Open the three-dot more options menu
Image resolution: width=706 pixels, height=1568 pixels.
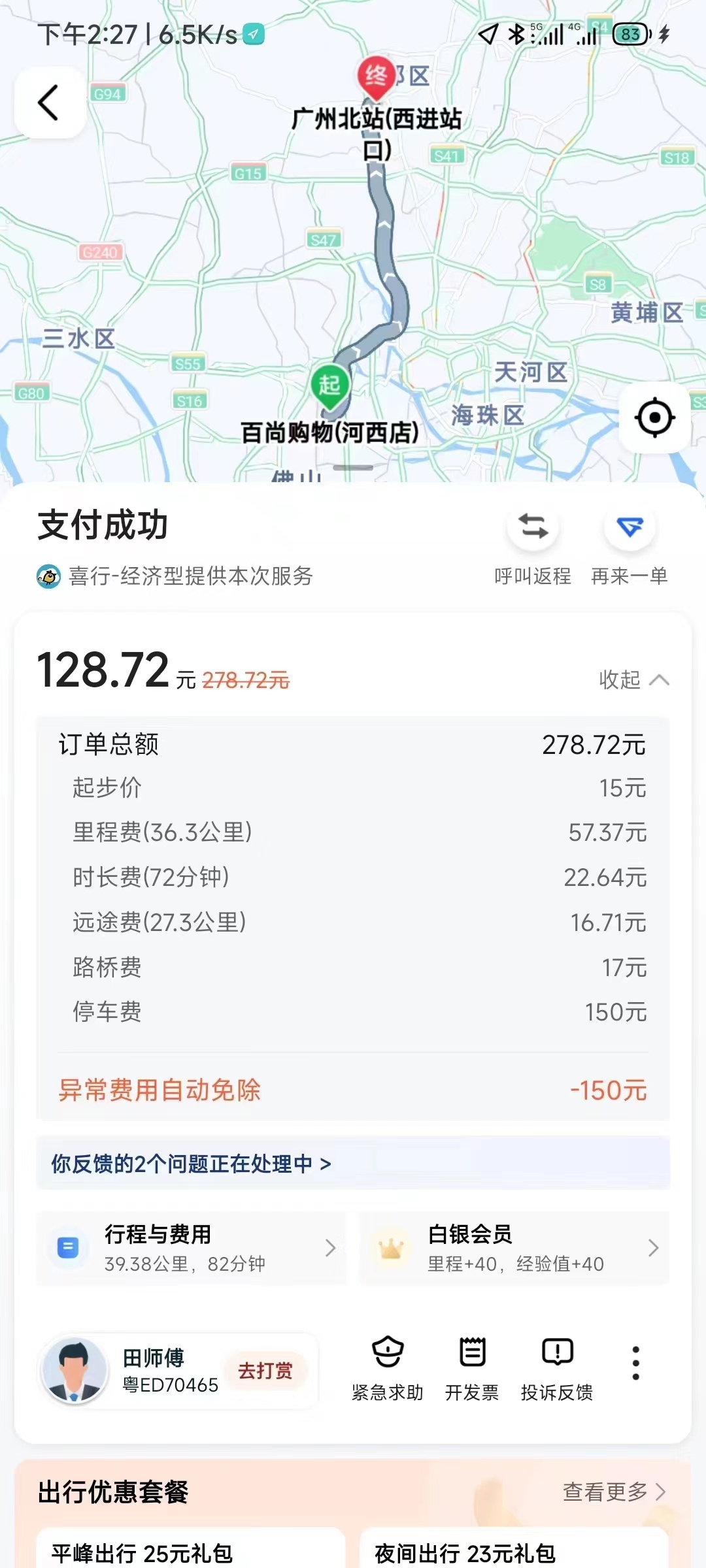pos(635,1363)
